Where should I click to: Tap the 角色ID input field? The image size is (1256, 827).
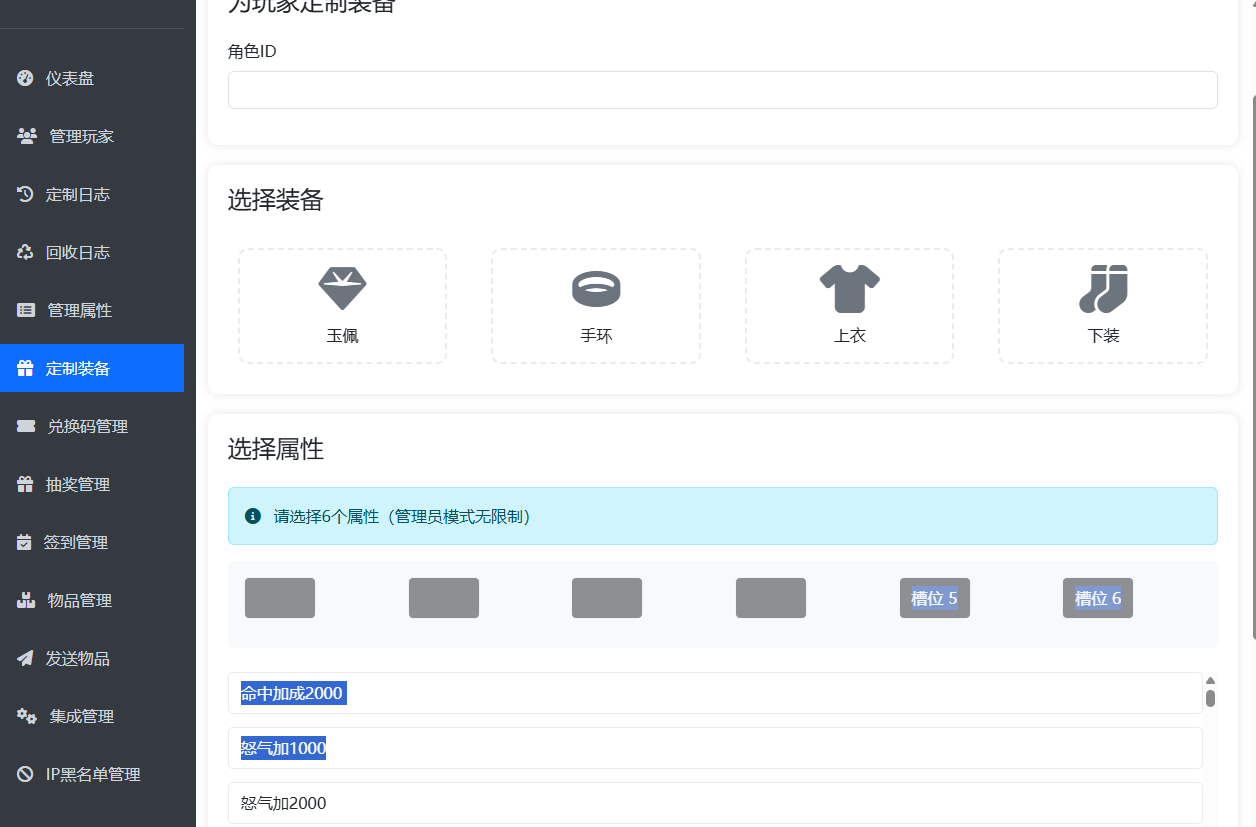point(722,90)
